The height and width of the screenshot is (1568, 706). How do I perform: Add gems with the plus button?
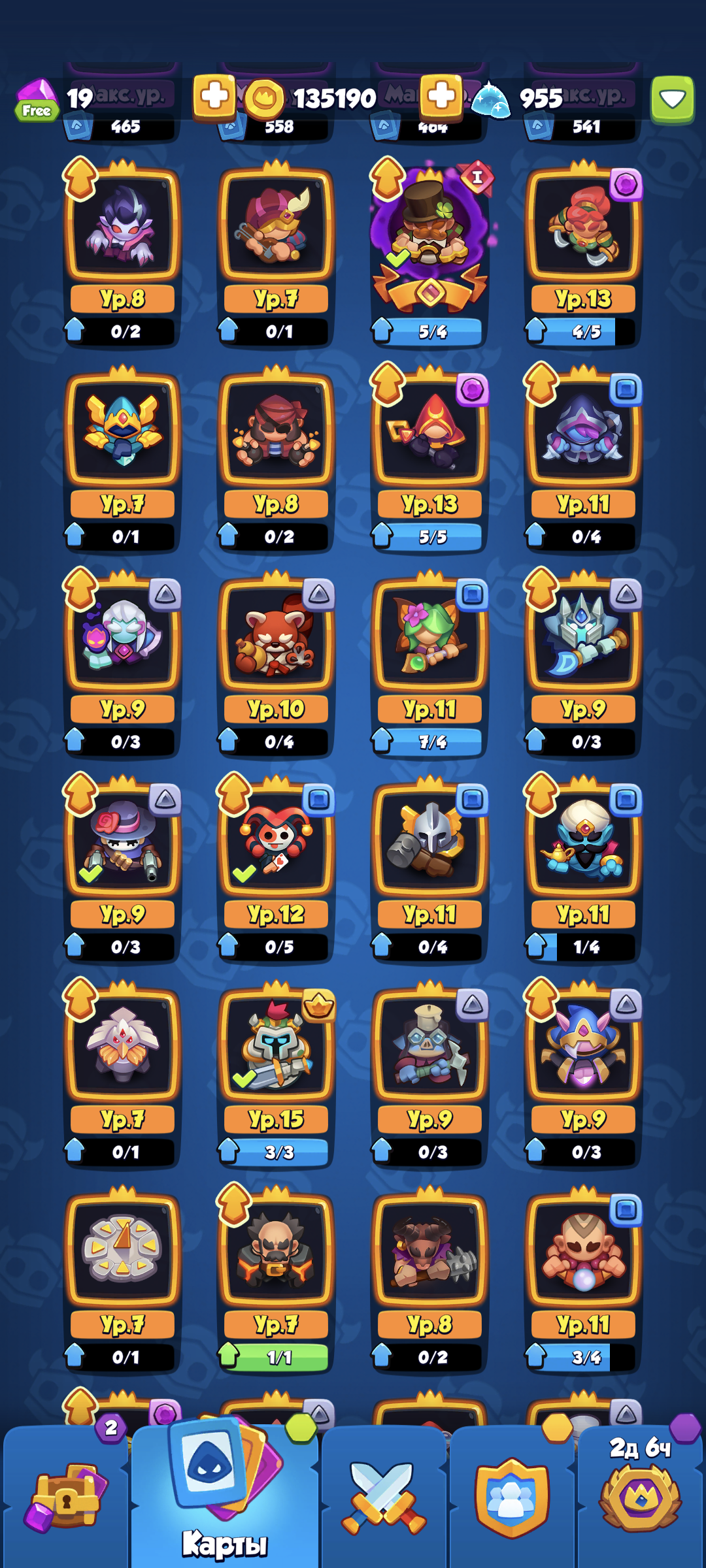[214, 97]
